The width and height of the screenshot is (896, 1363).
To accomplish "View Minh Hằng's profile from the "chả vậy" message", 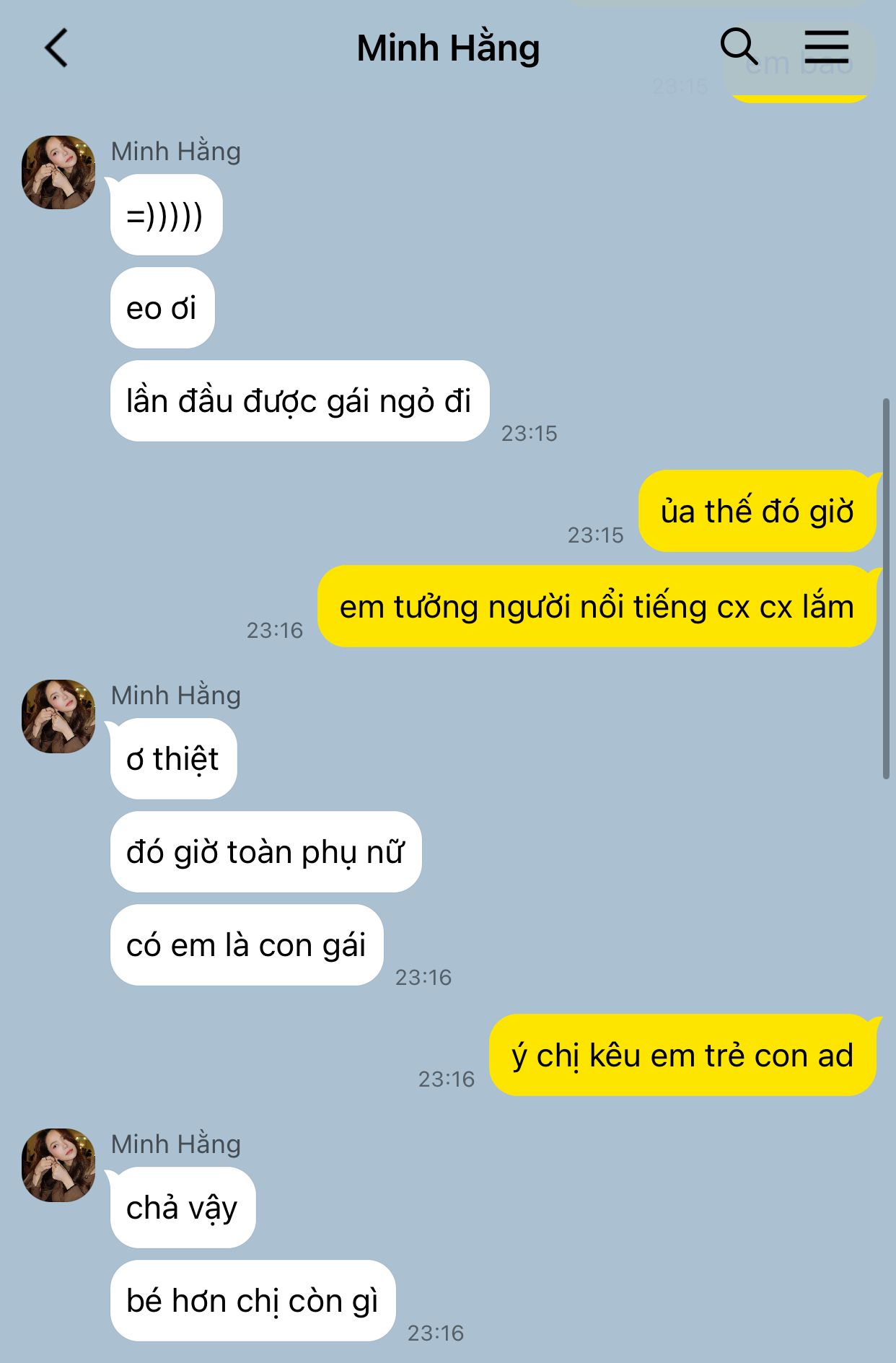I will pos(58,1165).
